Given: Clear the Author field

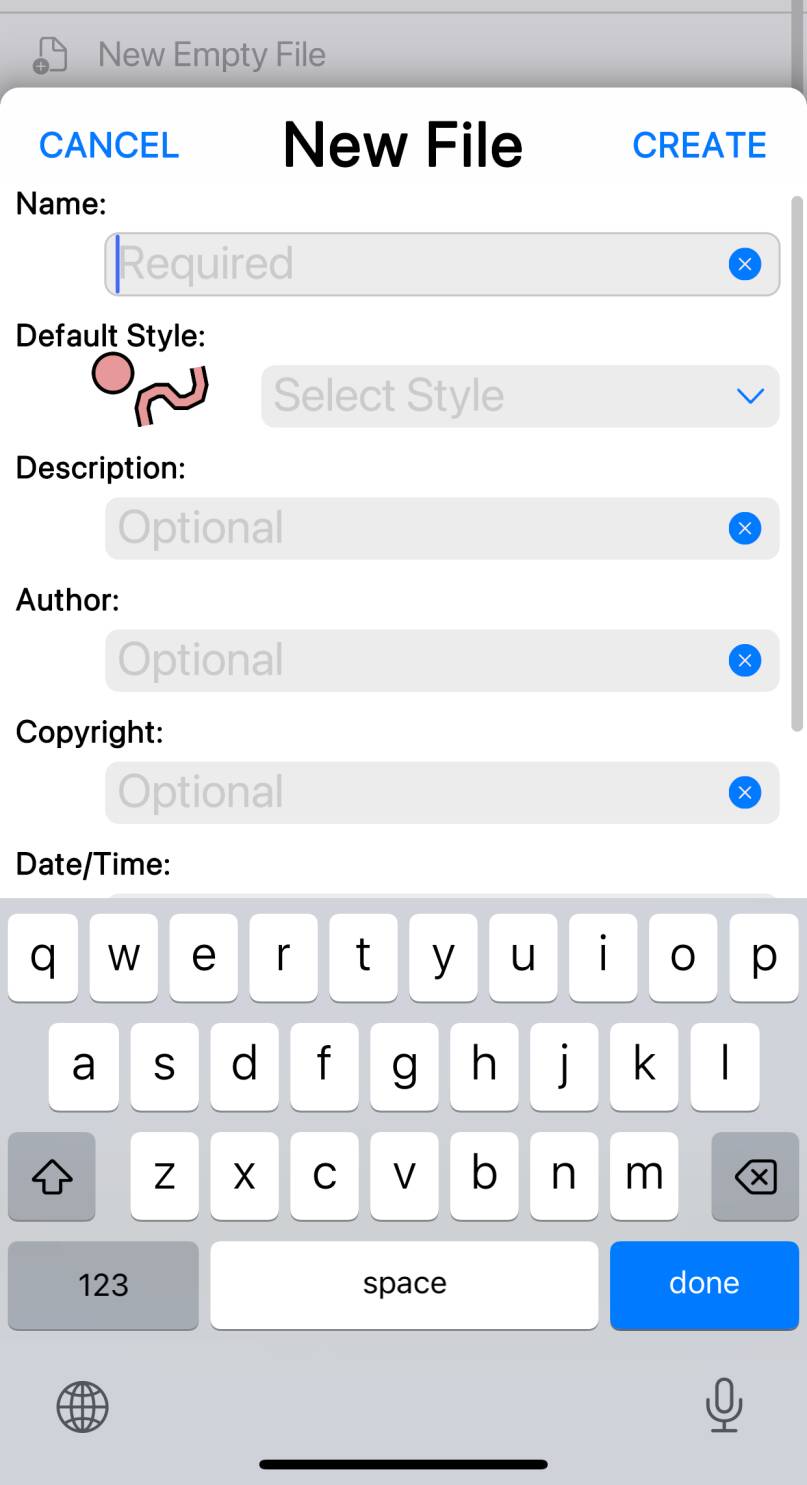Looking at the screenshot, I should pyautogui.click(x=744, y=660).
